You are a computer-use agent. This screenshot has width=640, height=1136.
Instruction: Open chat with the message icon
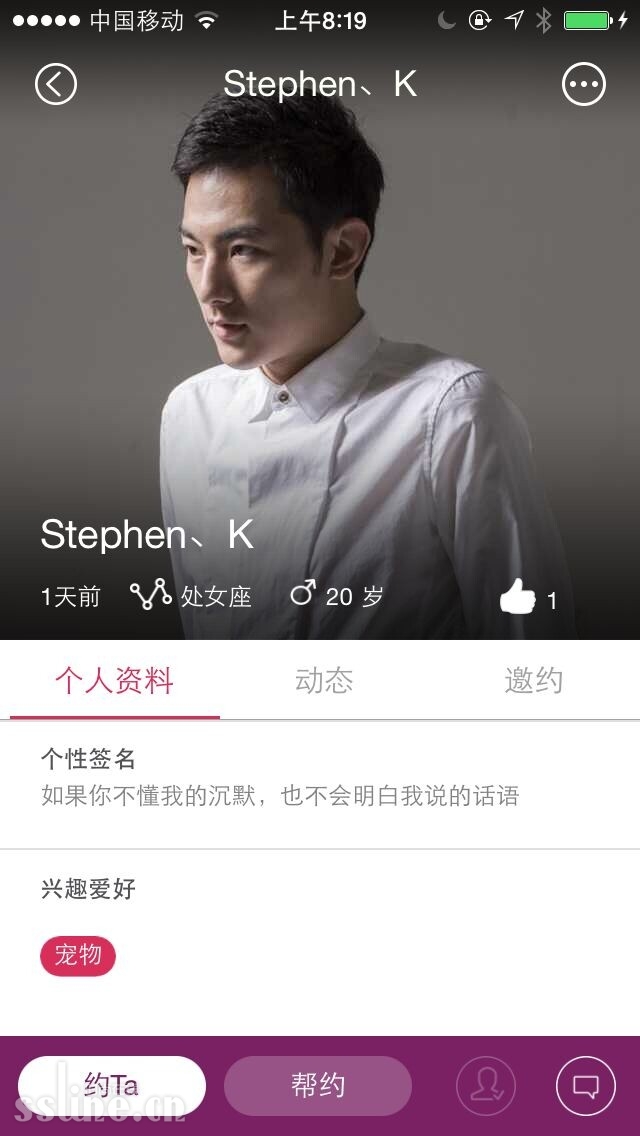pos(586,1085)
